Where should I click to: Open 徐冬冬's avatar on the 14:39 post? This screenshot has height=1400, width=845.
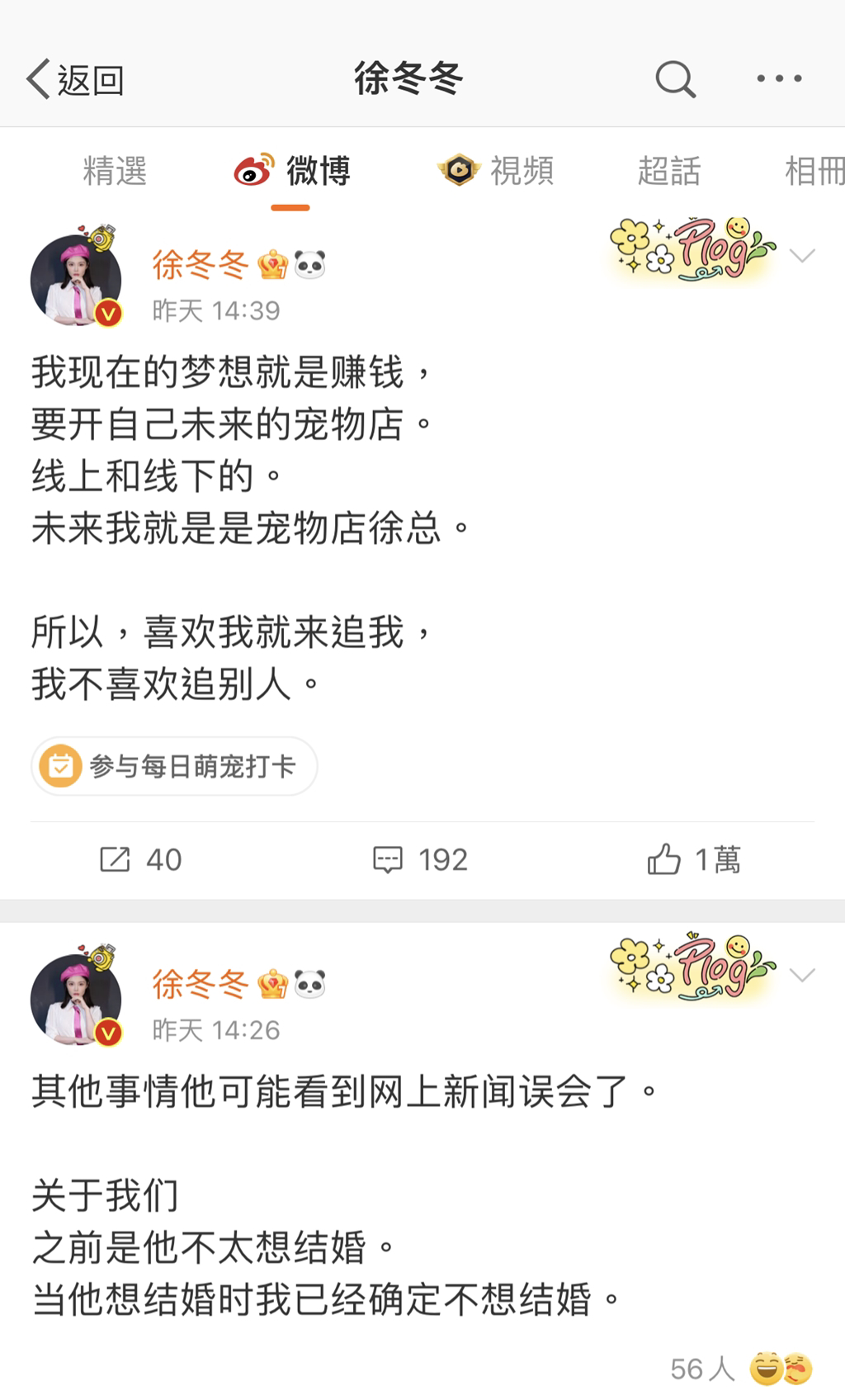(x=76, y=279)
